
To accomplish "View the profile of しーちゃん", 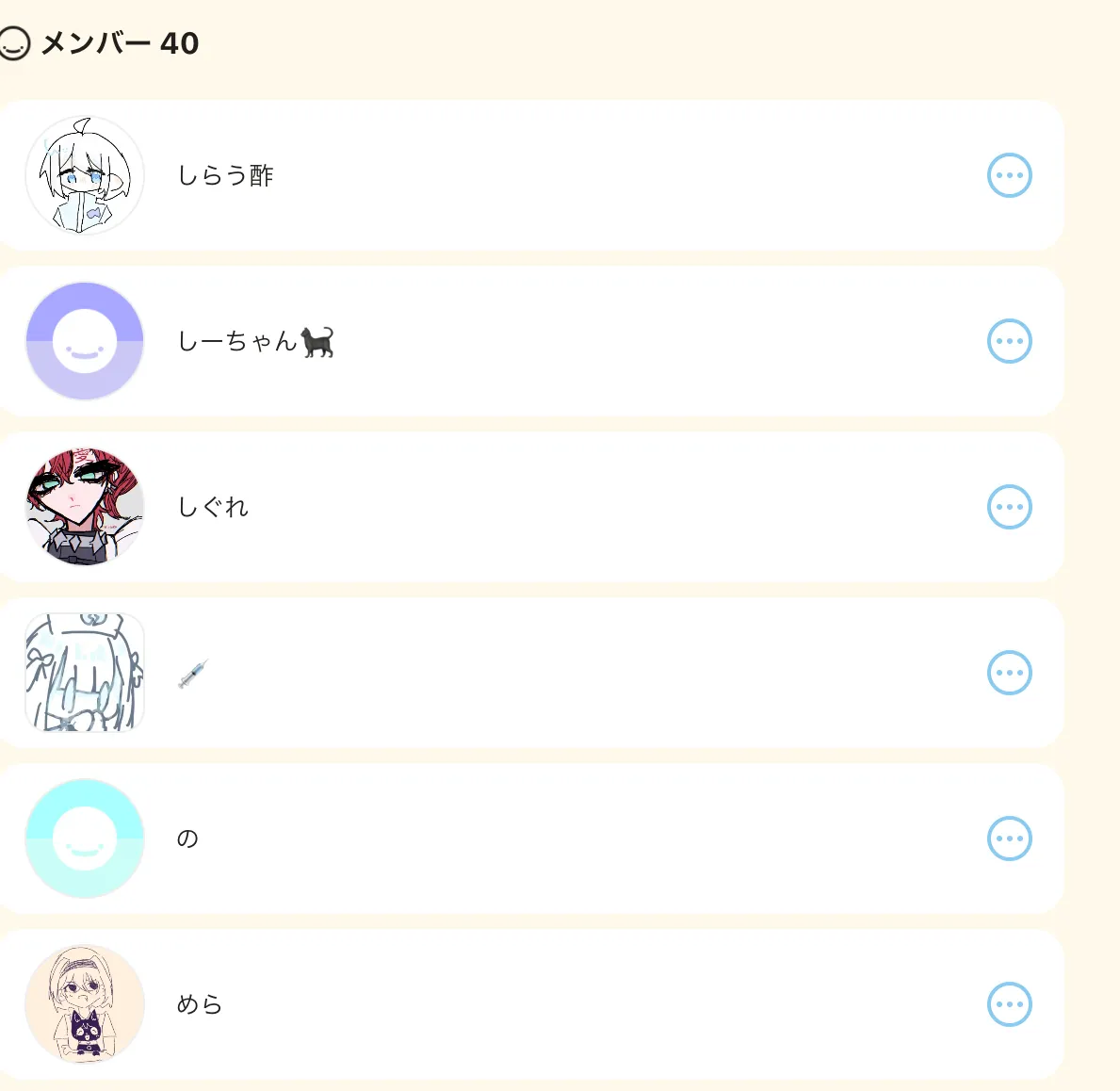I will tap(254, 341).
